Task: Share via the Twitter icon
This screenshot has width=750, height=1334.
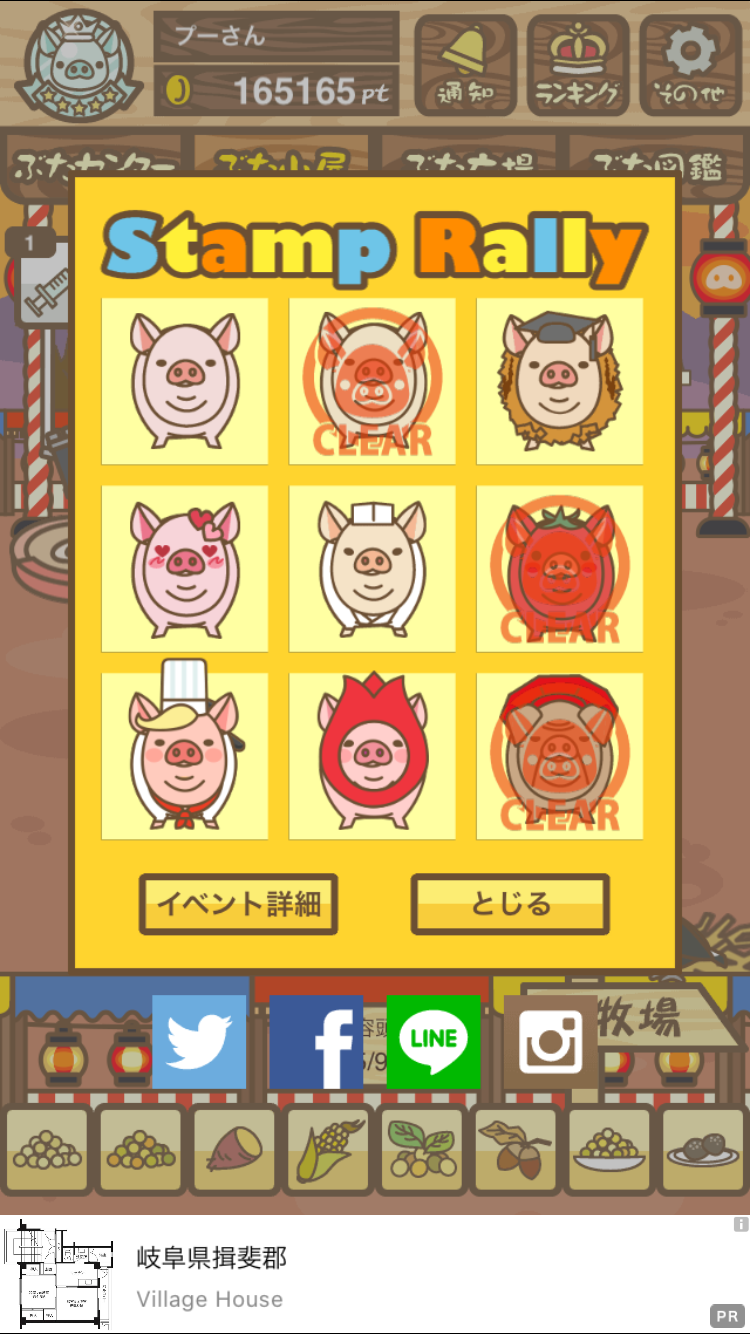Action: [199, 1042]
